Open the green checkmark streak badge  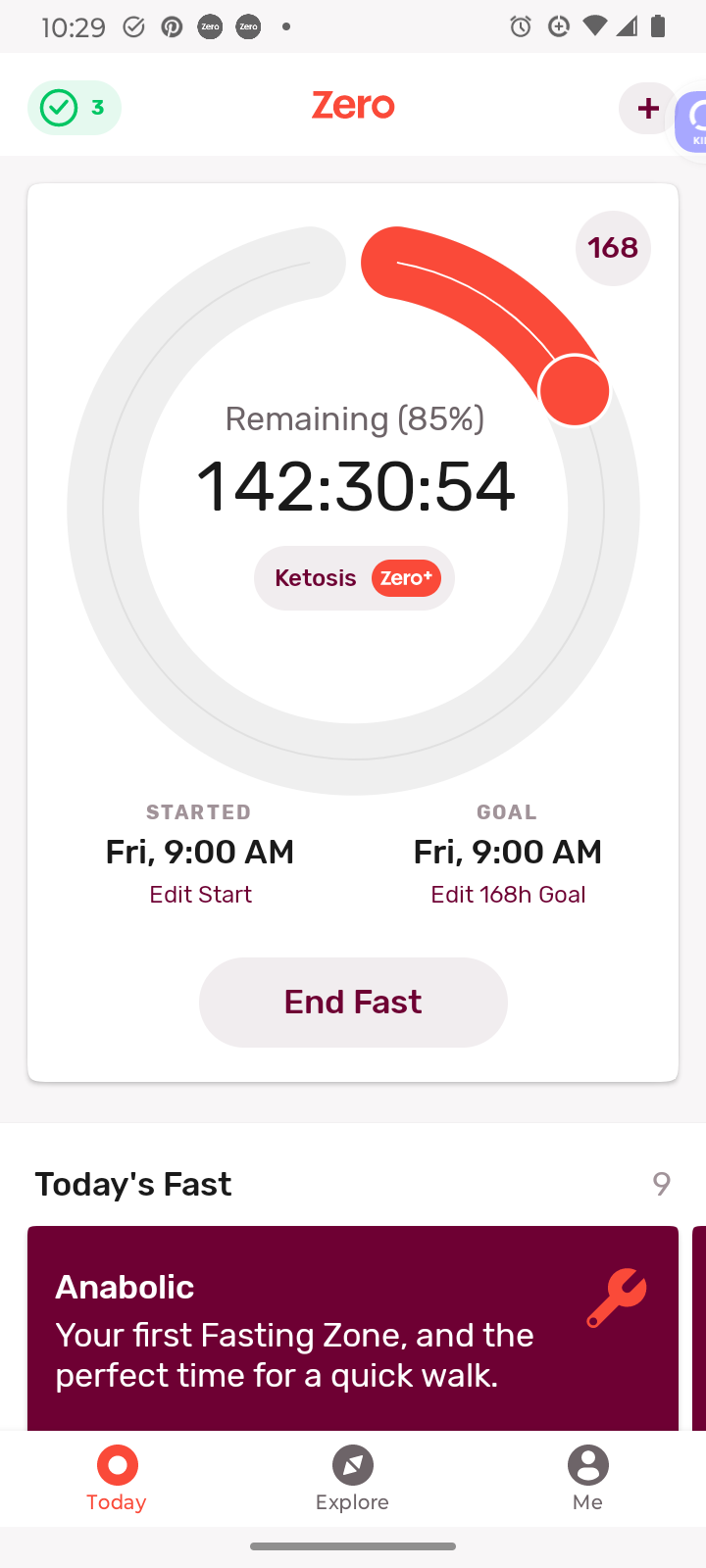click(75, 108)
